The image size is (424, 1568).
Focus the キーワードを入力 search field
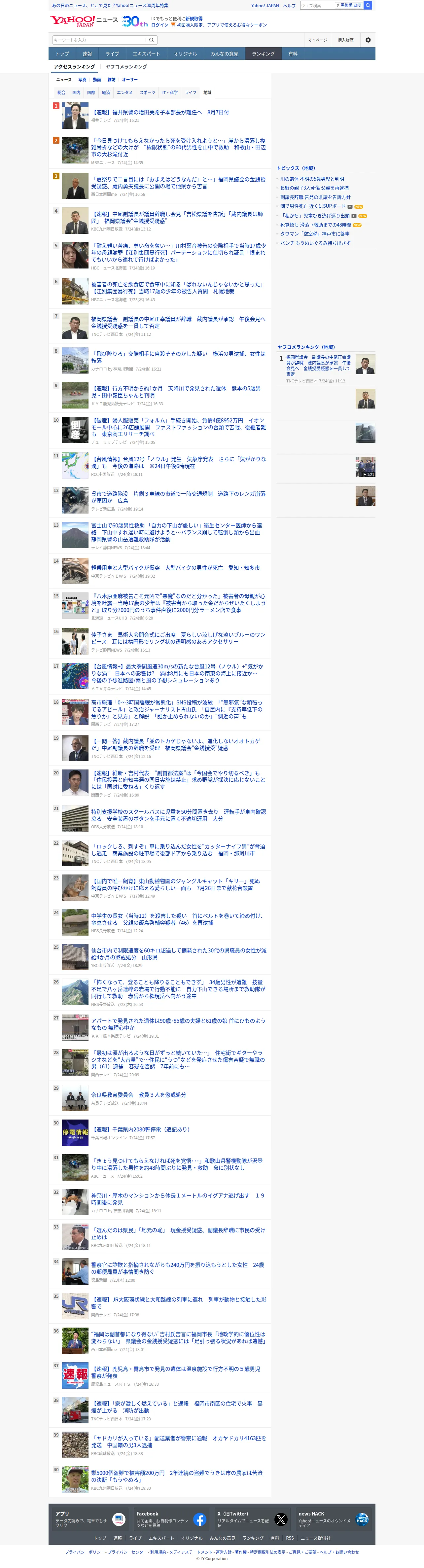(100, 40)
